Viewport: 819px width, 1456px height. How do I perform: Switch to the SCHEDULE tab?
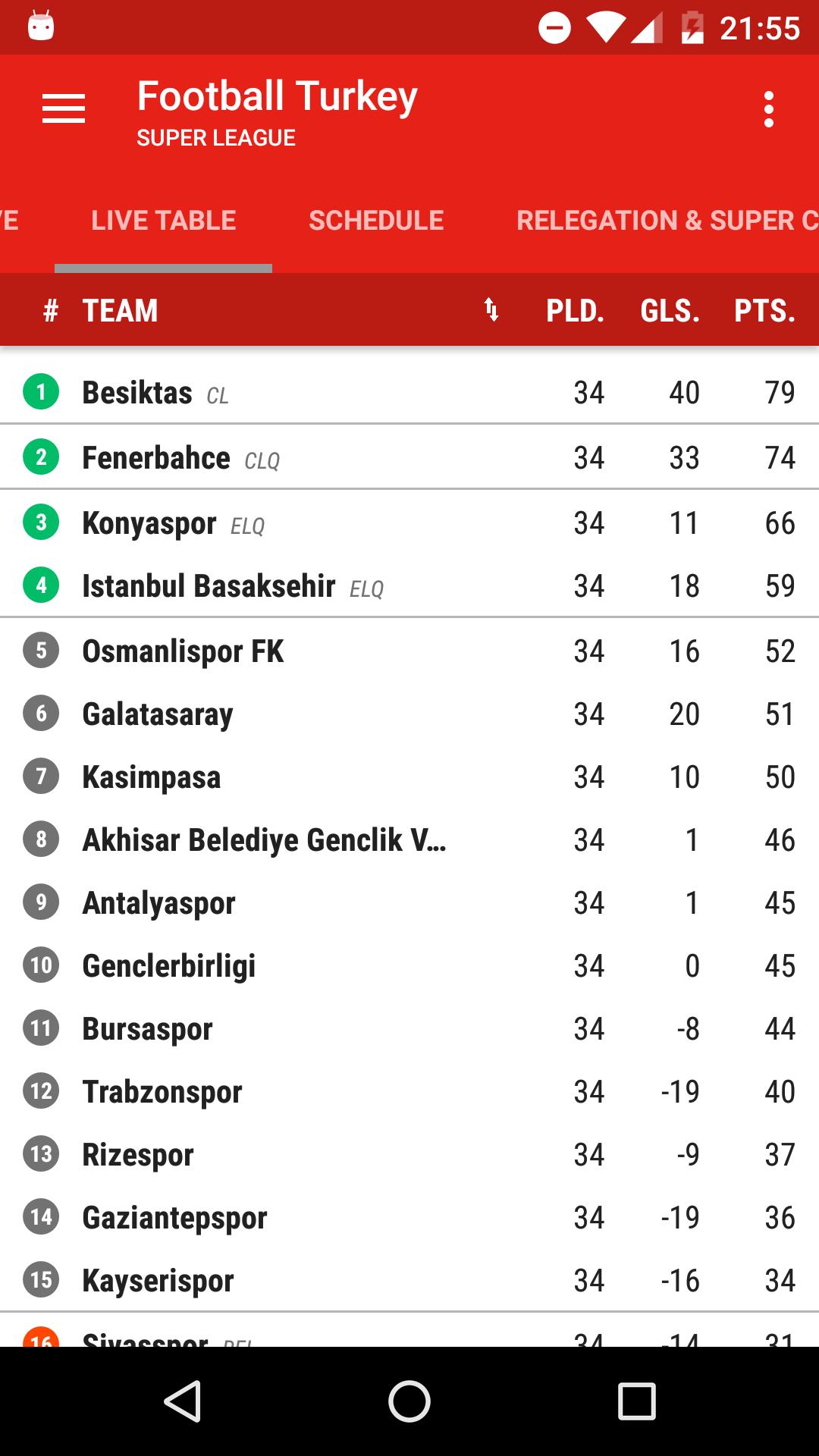point(377,220)
